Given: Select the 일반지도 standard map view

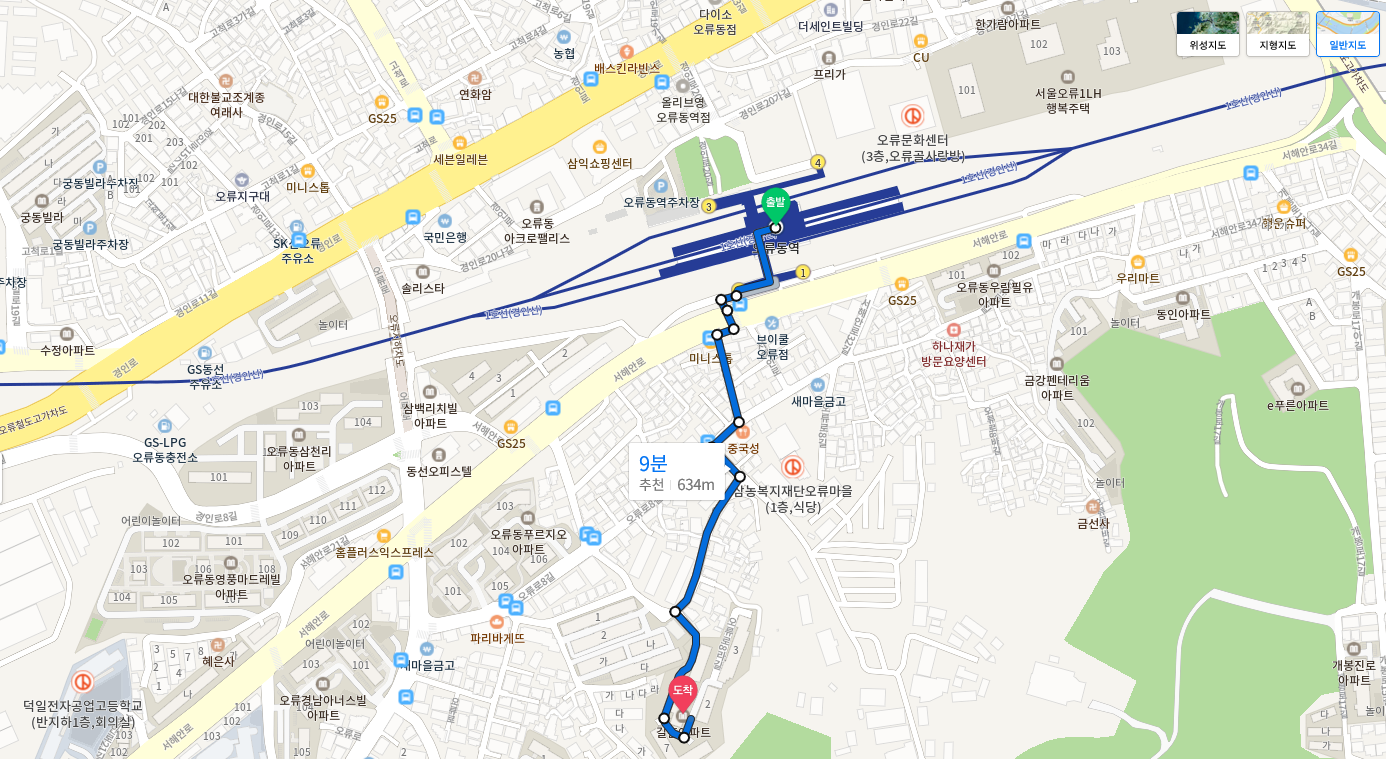Looking at the screenshot, I should point(1347,34).
